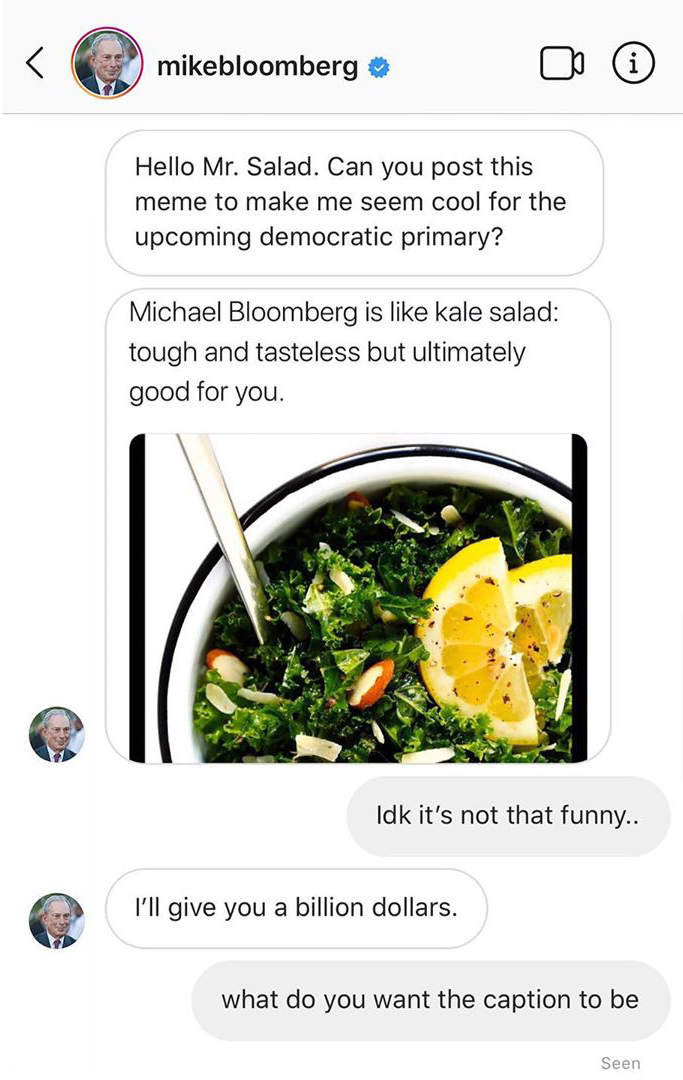Viewport: 683px width, 1080px height.
Task: Open conversation details info icon
Action: pos(632,64)
